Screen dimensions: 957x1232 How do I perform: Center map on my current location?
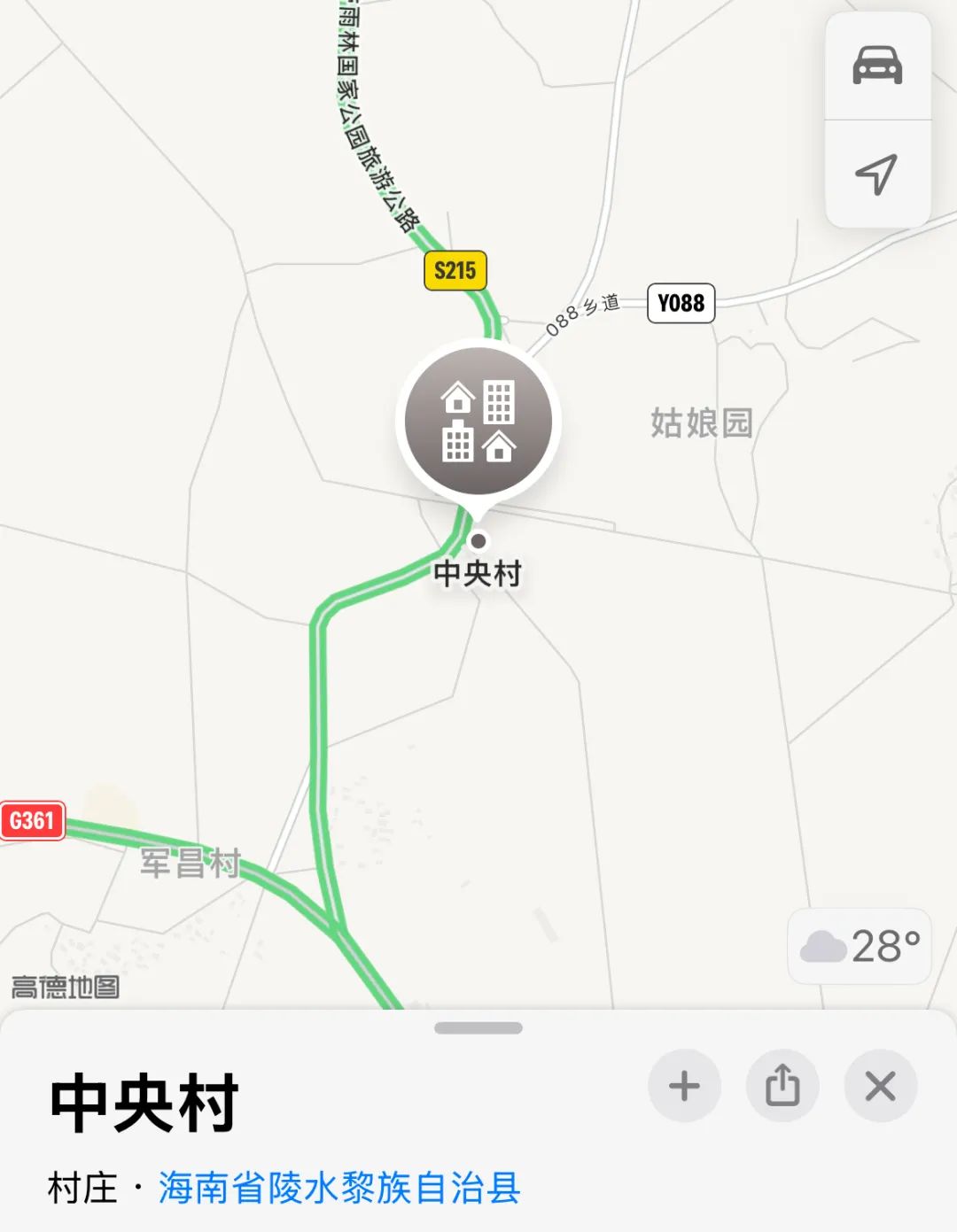point(876,174)
